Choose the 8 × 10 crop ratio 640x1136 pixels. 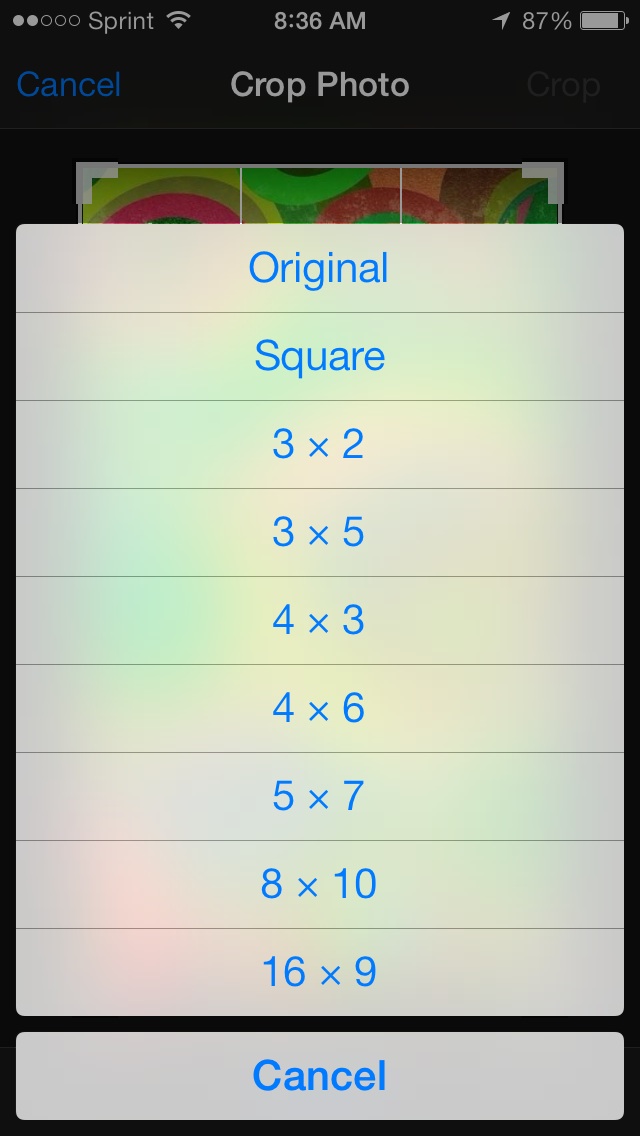click(x=319, y=885)
